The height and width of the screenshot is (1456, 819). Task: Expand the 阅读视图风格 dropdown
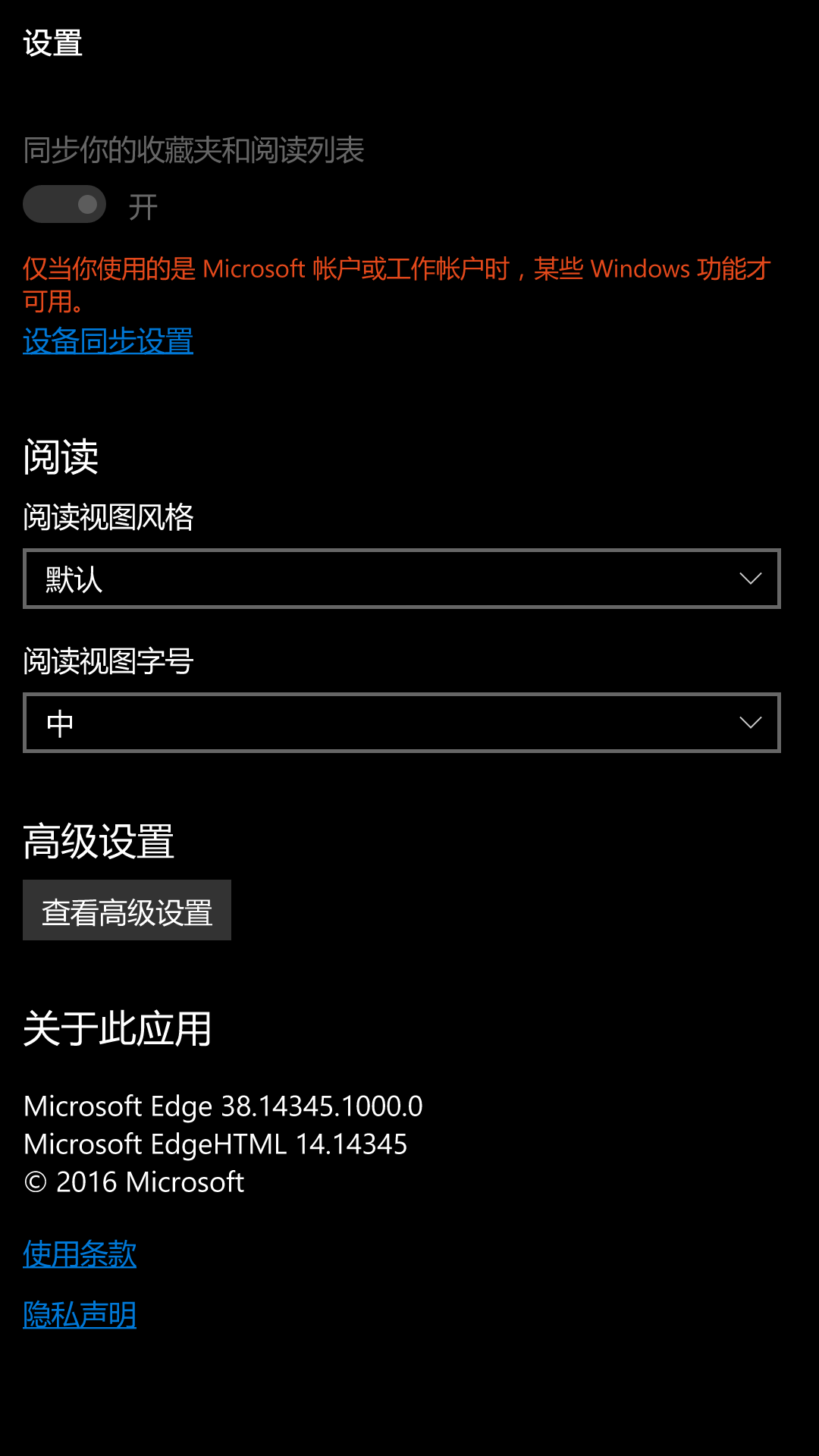tap(402, 579)
